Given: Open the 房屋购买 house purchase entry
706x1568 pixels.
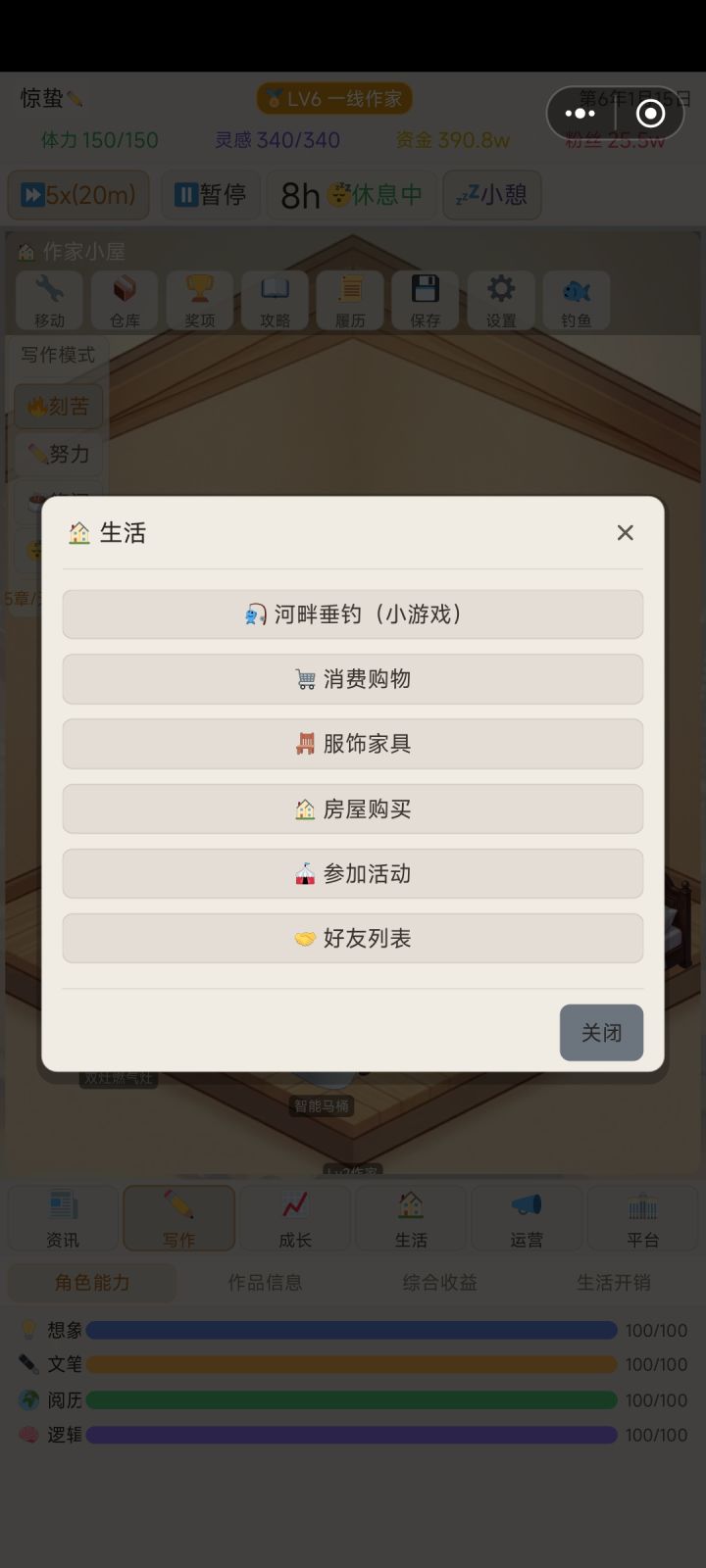Looking at the screenshot, I should pyautogui.click(x=352, y=808).
